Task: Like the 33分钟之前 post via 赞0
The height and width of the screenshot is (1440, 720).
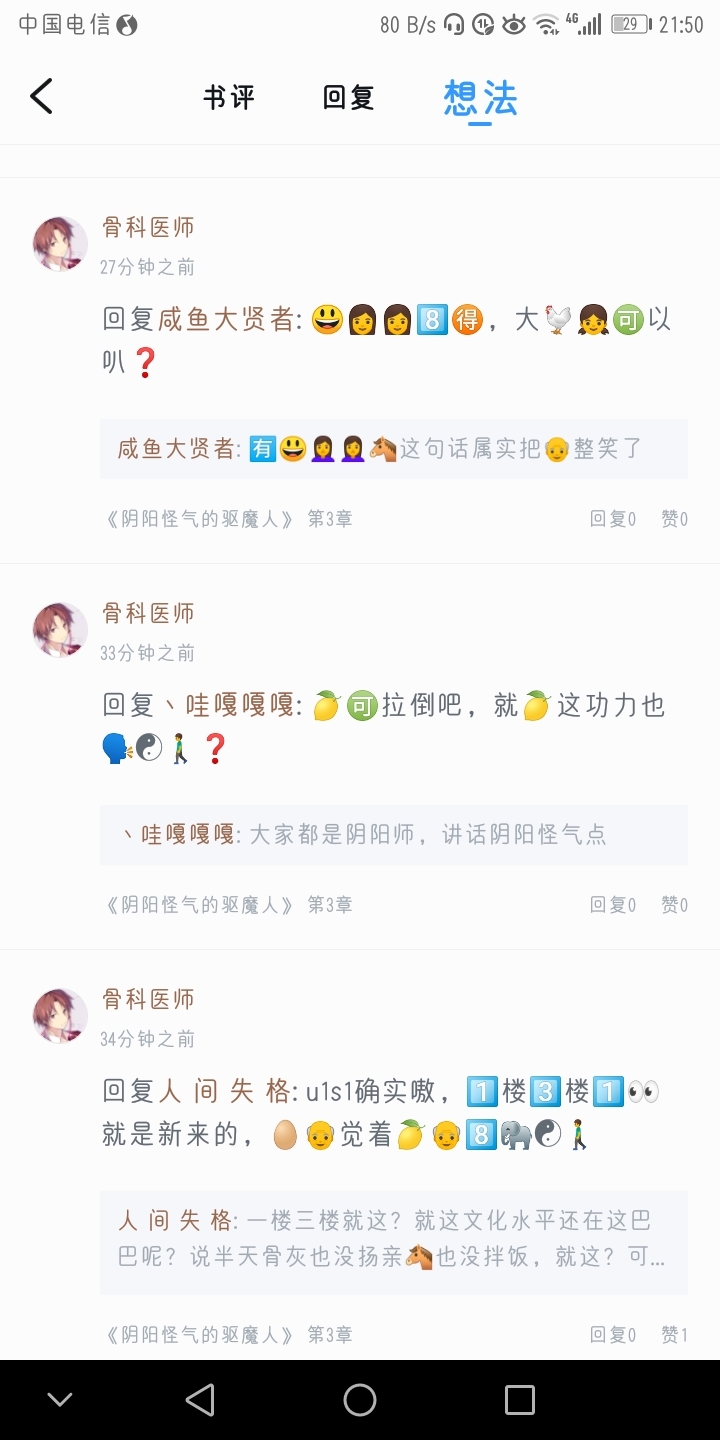Action: tap(674, 905)
